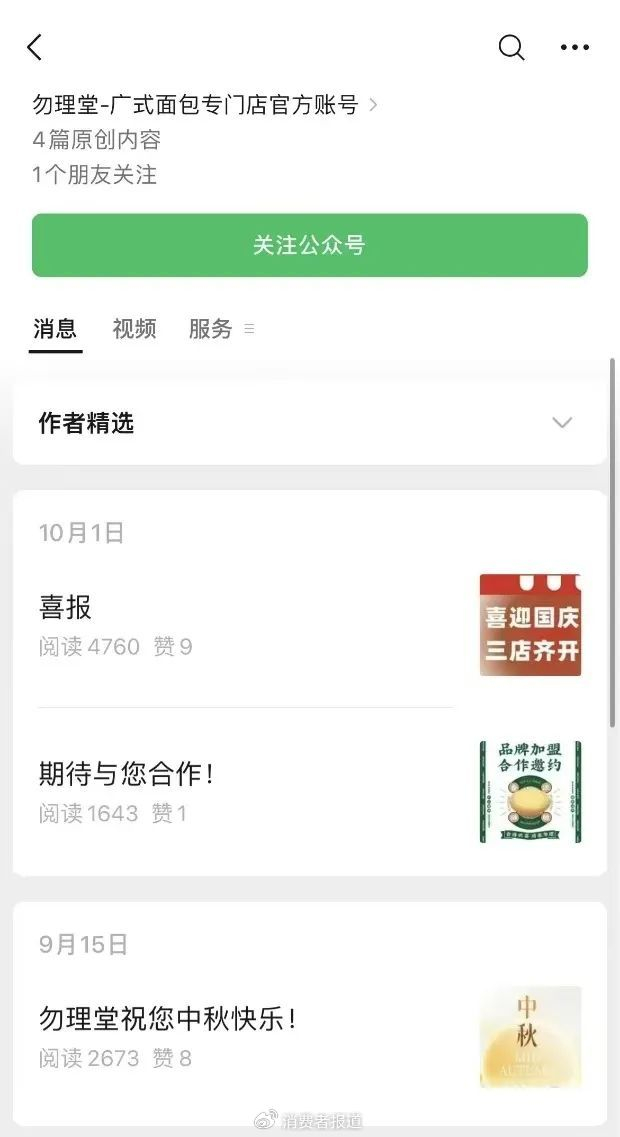Viewport: 620px width, 1137px height.
Task: Switch to the 服务 tab
Action: pos(220,328)
